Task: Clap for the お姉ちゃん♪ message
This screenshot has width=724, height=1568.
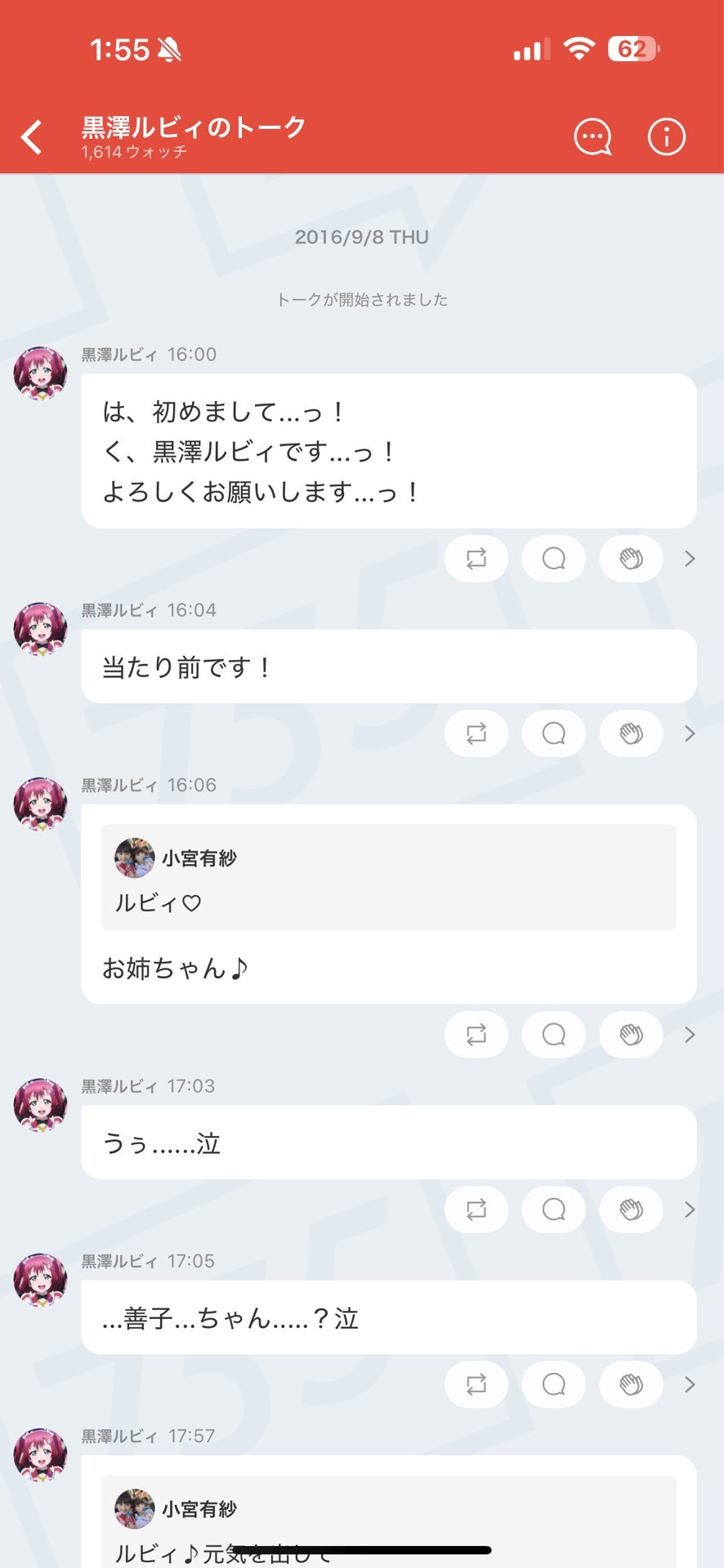Action: tap(630, 1035)
